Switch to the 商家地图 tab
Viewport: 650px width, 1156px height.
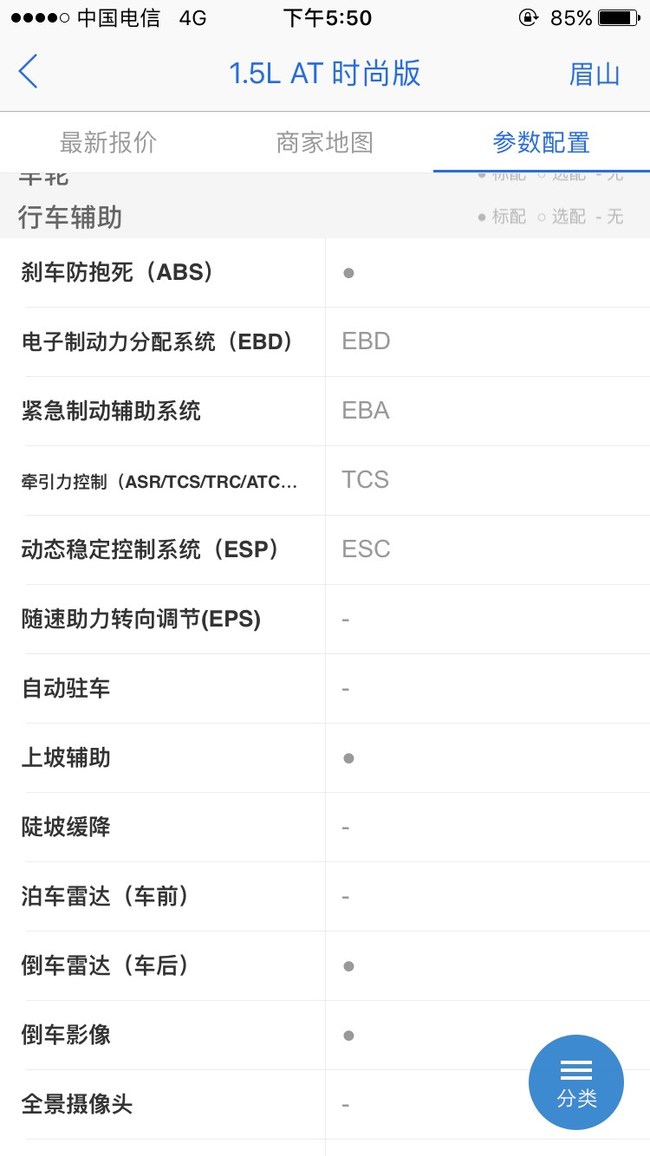coord(324,142)
